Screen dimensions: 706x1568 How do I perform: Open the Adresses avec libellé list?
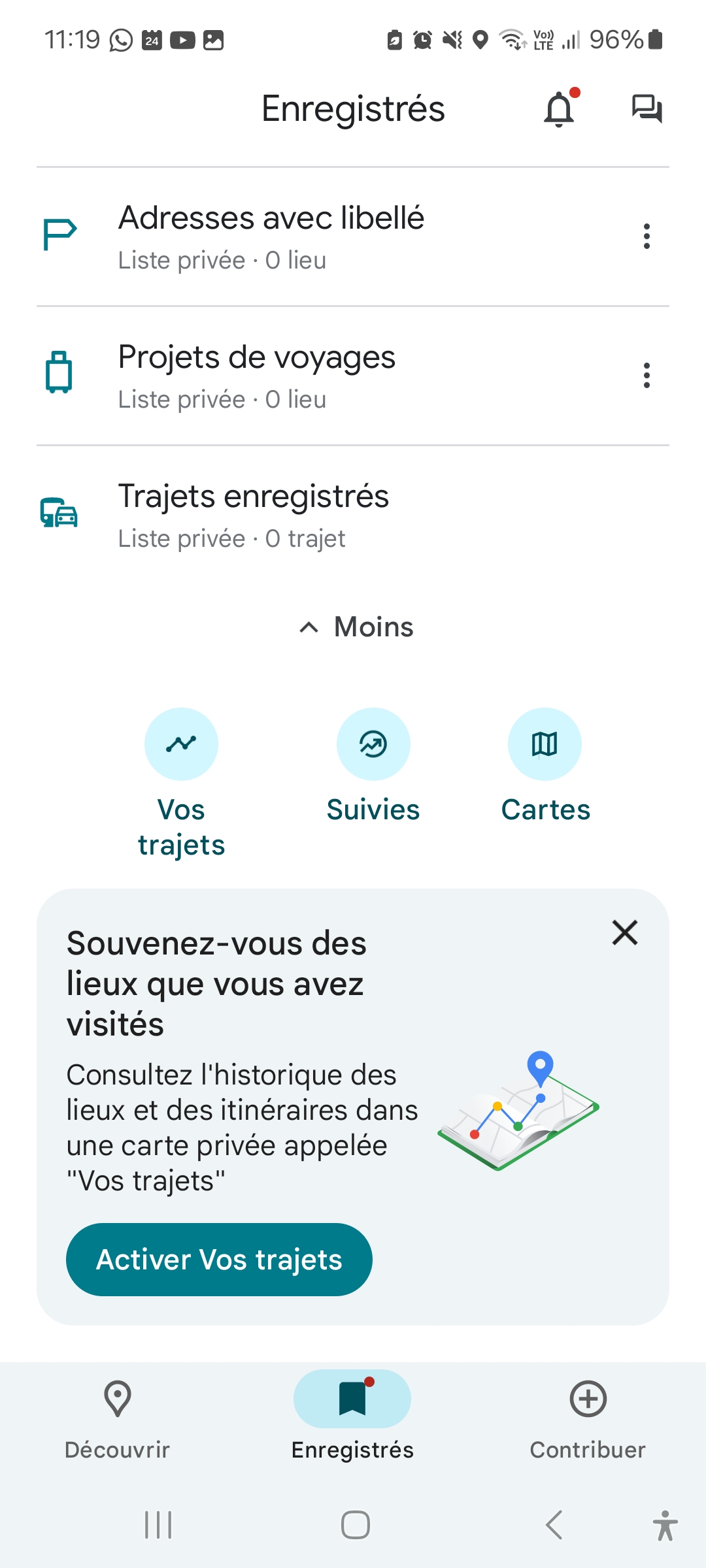click(x=271, y=237)
